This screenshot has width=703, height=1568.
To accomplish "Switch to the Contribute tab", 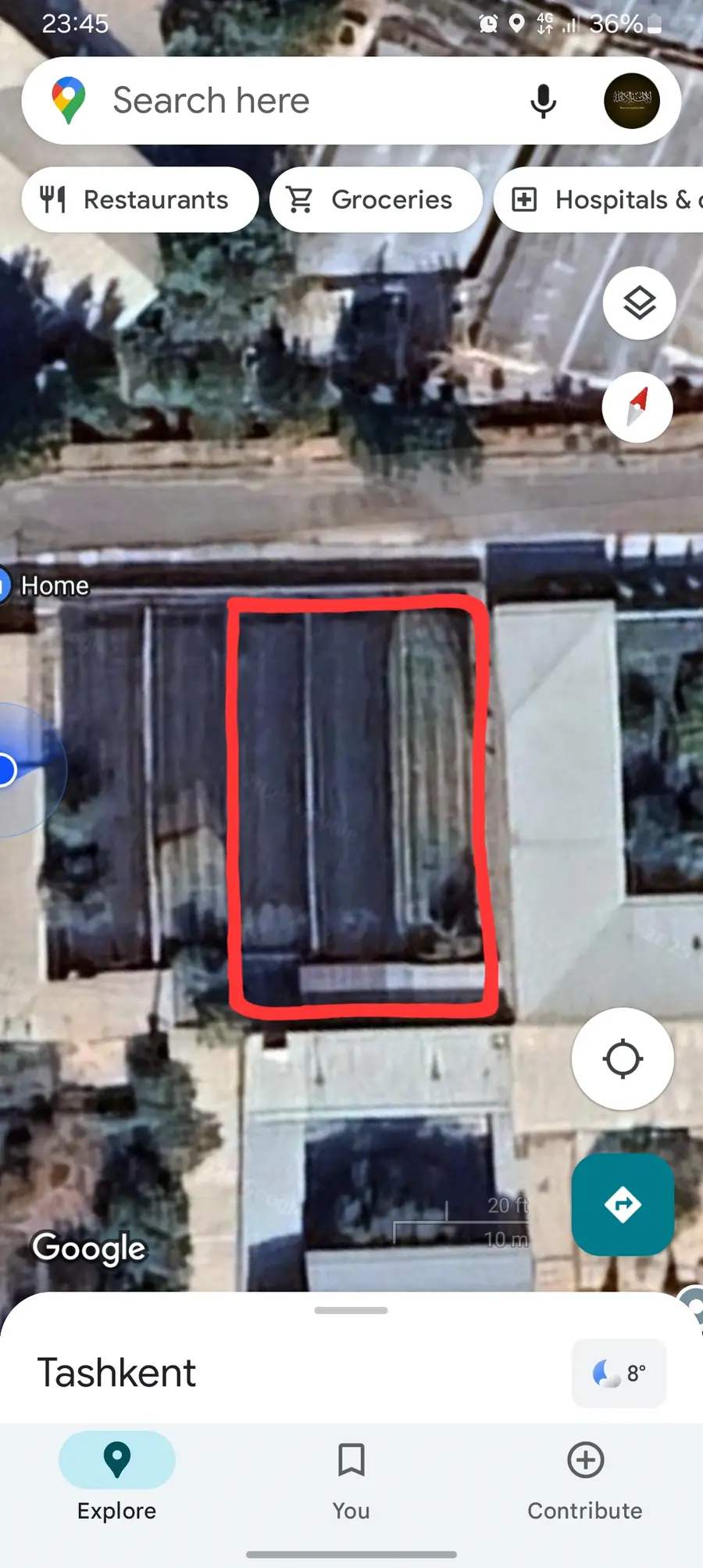I will (x=584, y=1477).
